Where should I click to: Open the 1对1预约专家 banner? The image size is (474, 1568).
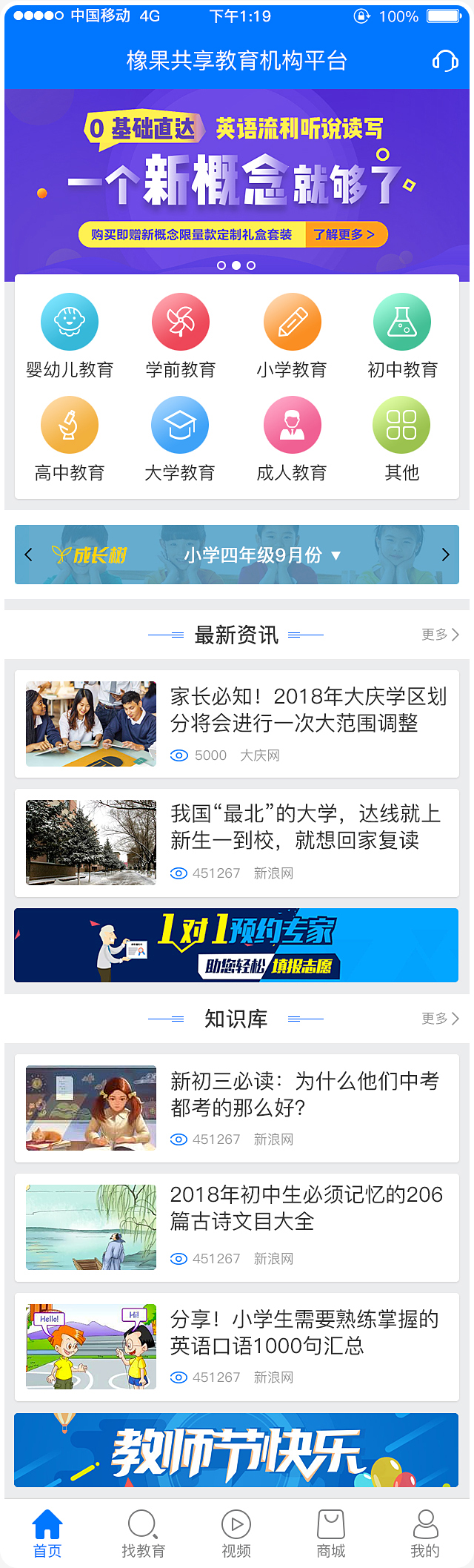point(236,945)
